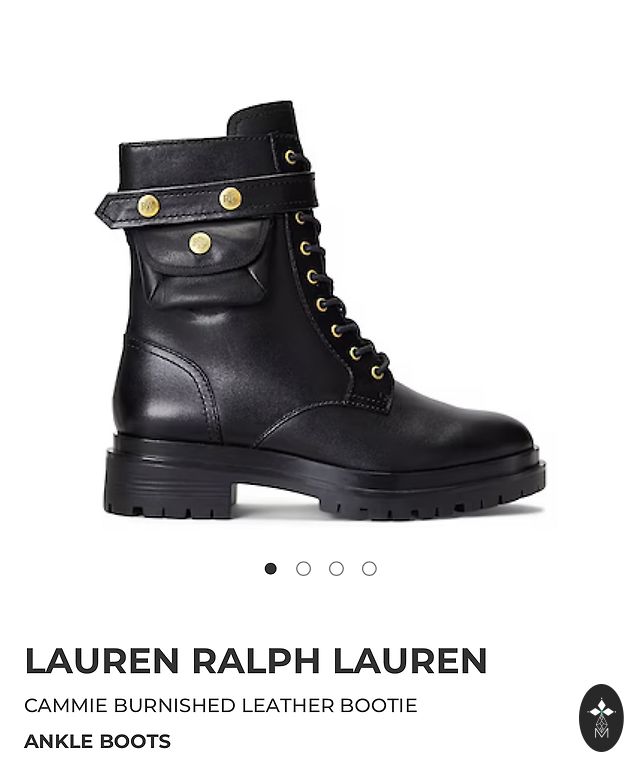Screen dimensions: 640x768
Task: Jump to the second product photo dot
Action: pos(303,568)
